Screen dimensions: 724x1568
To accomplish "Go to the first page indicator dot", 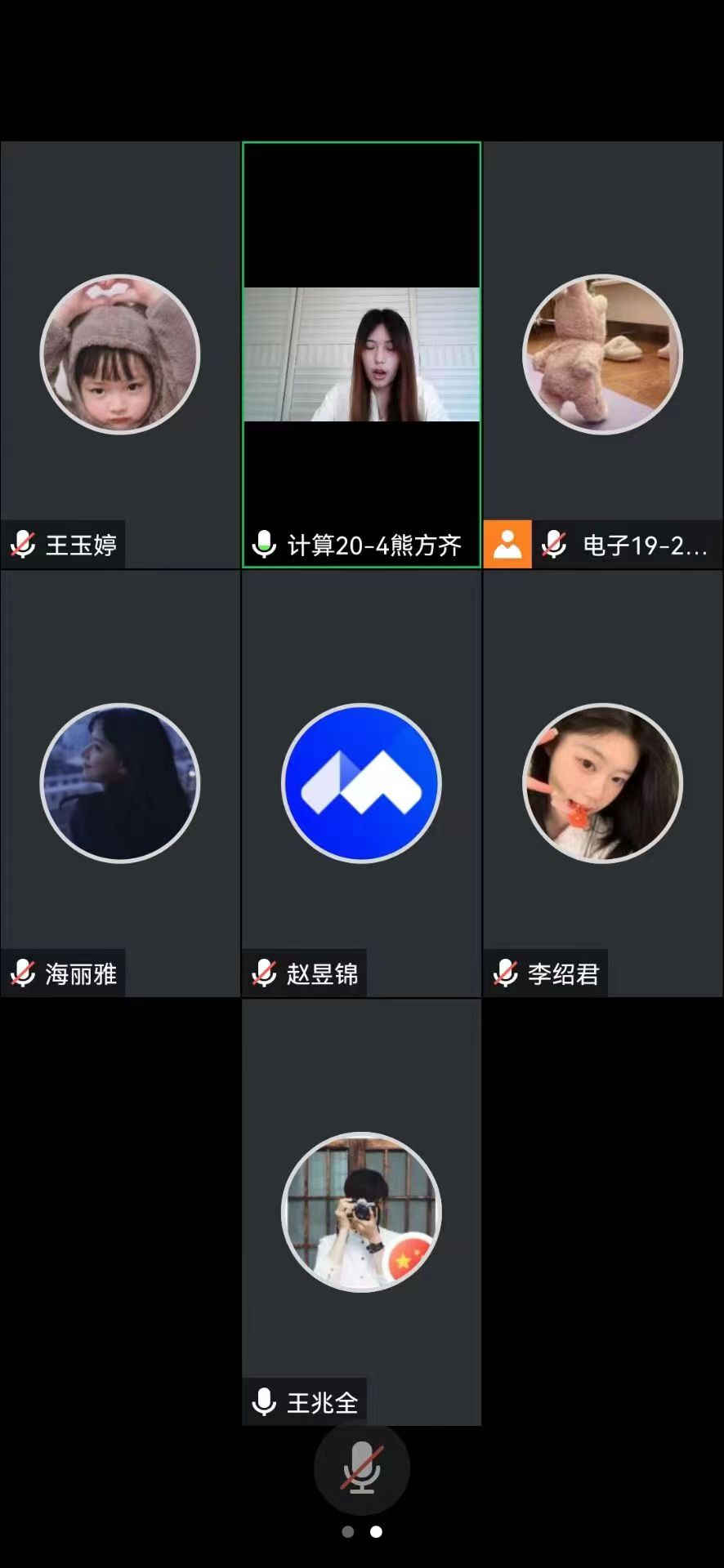I will pyautogui.click(x=348, y=1532).
